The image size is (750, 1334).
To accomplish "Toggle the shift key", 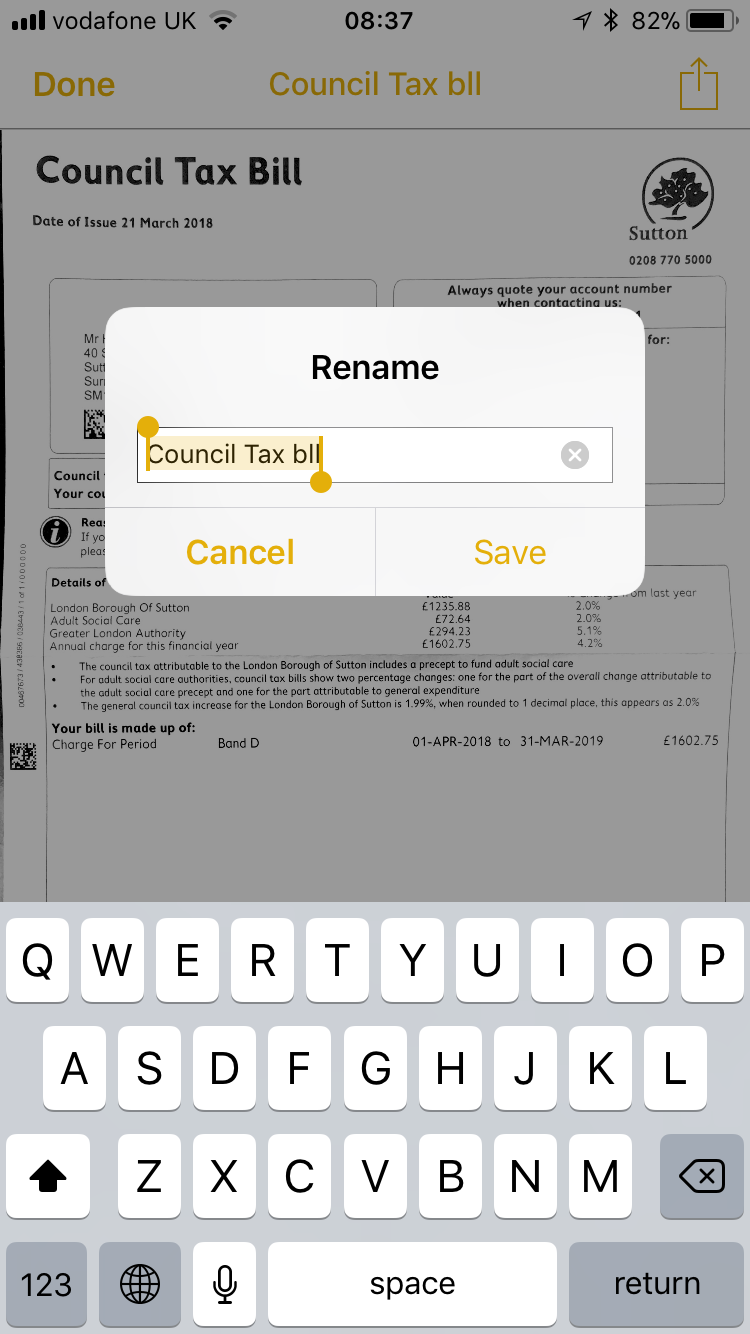I will tap(47, 1176).
